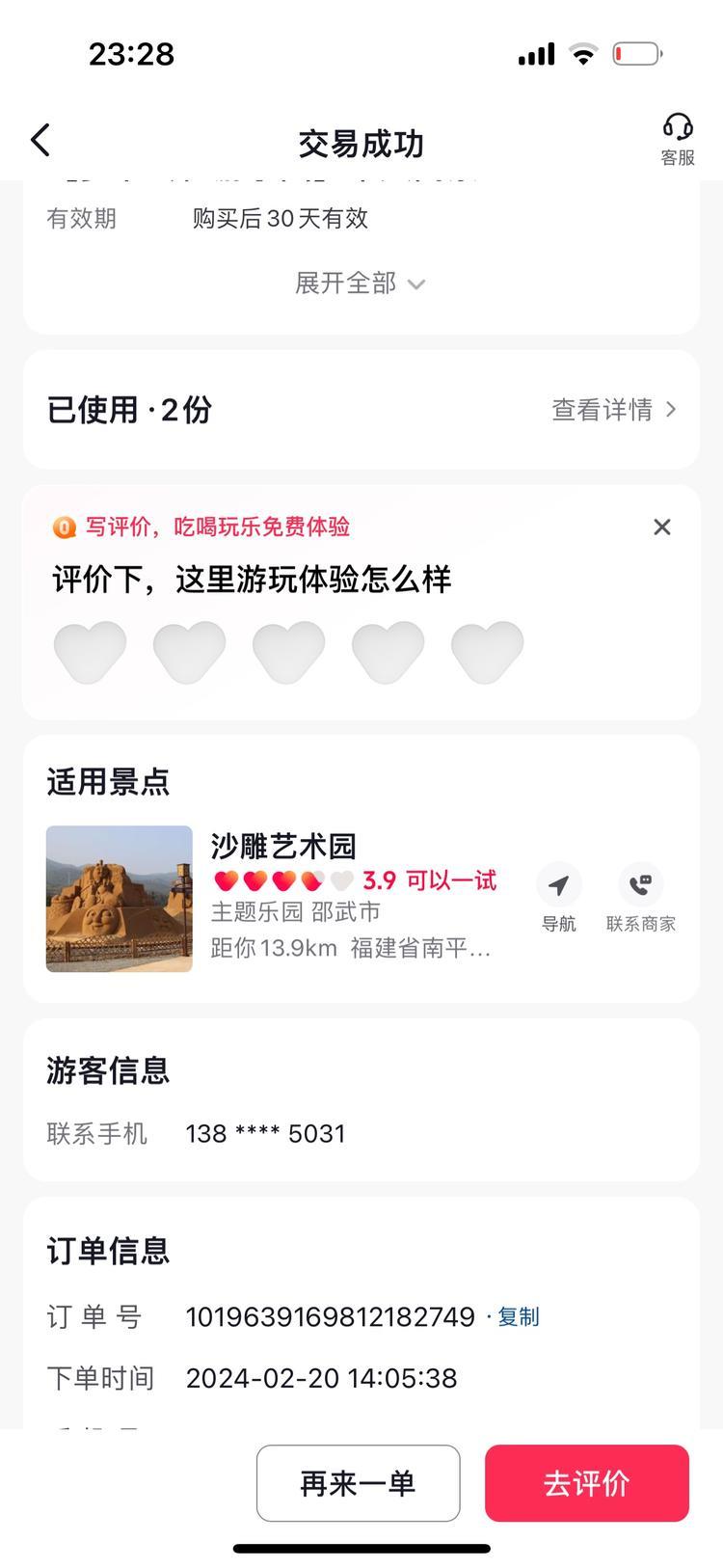This screenshot has width=723, height=1568.
Task: Tap 联系商家 to contact merchant
Action: click(640, 898)
